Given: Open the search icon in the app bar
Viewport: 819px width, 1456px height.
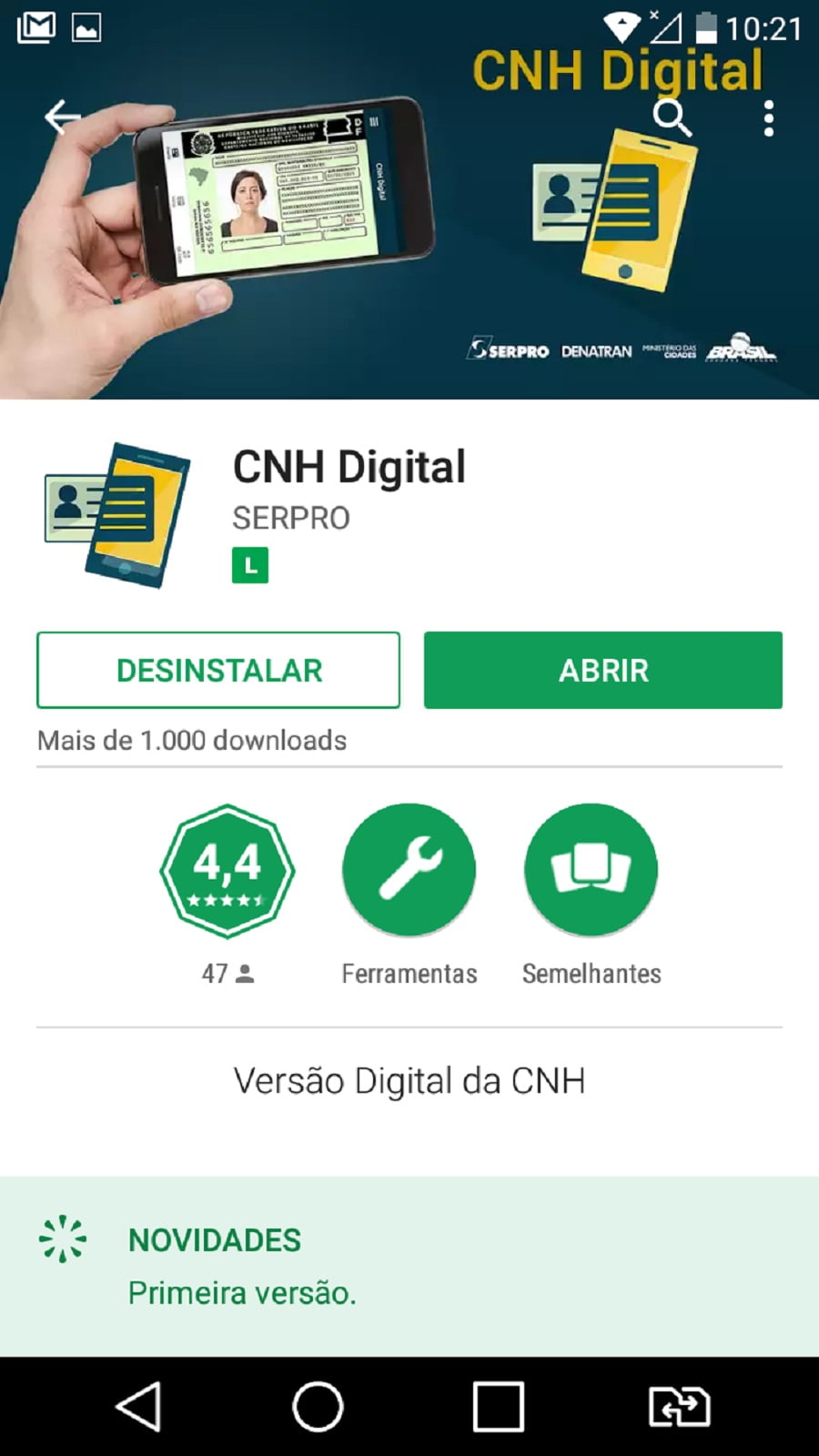Looking at the screenshot, I should (673, 118).
